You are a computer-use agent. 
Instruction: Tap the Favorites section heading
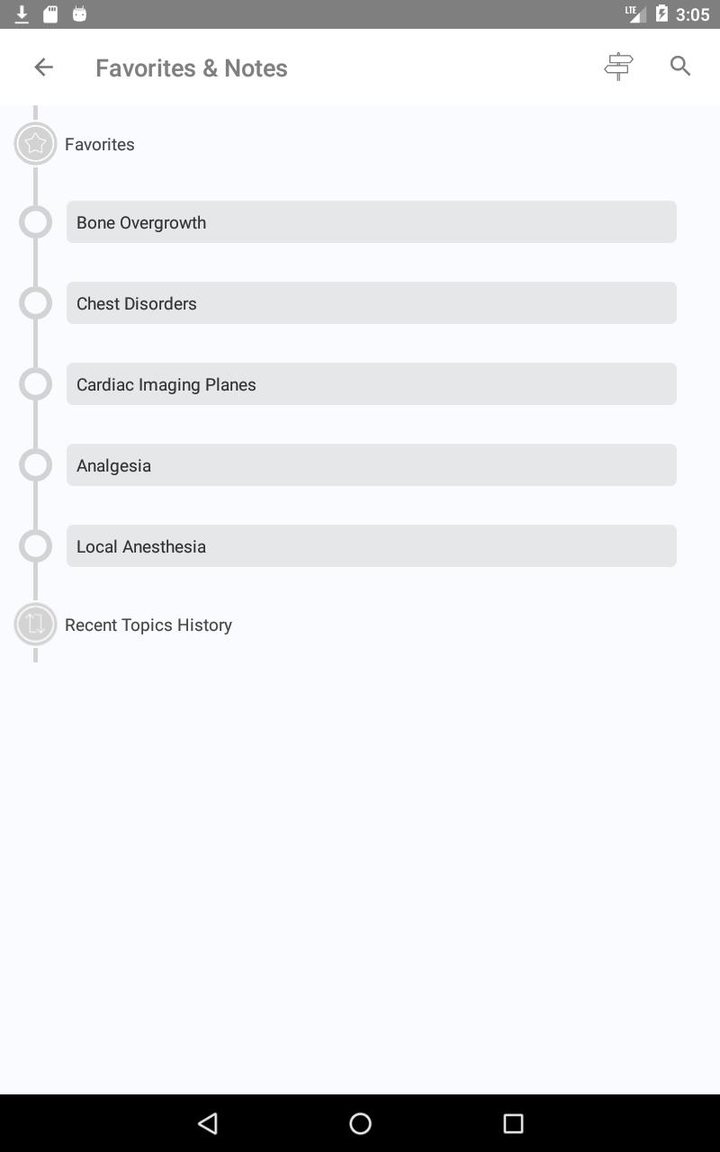(99, 144)
